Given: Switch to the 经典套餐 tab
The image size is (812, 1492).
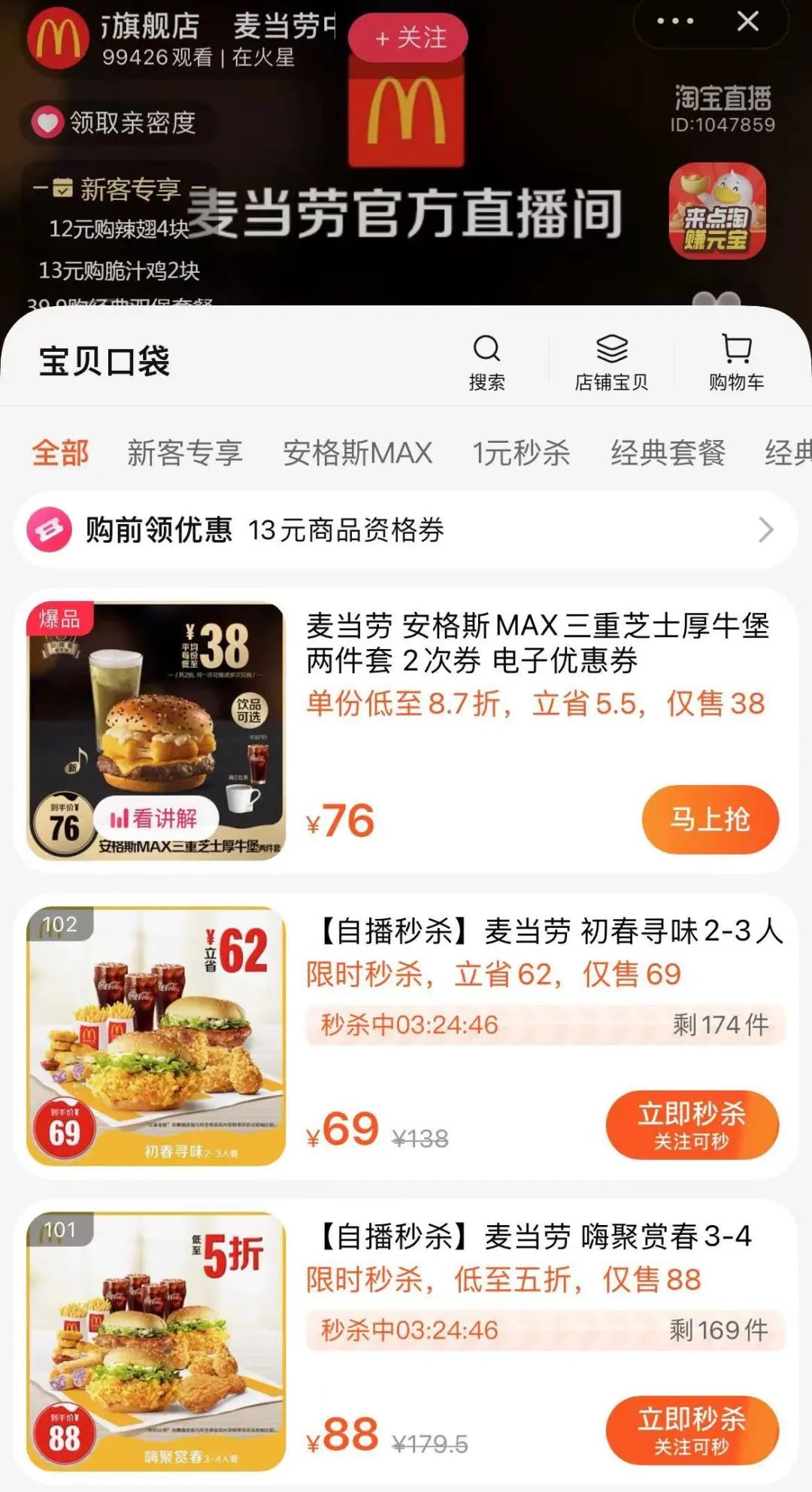Looking at the screenshot, I should (x=668, y=453).
